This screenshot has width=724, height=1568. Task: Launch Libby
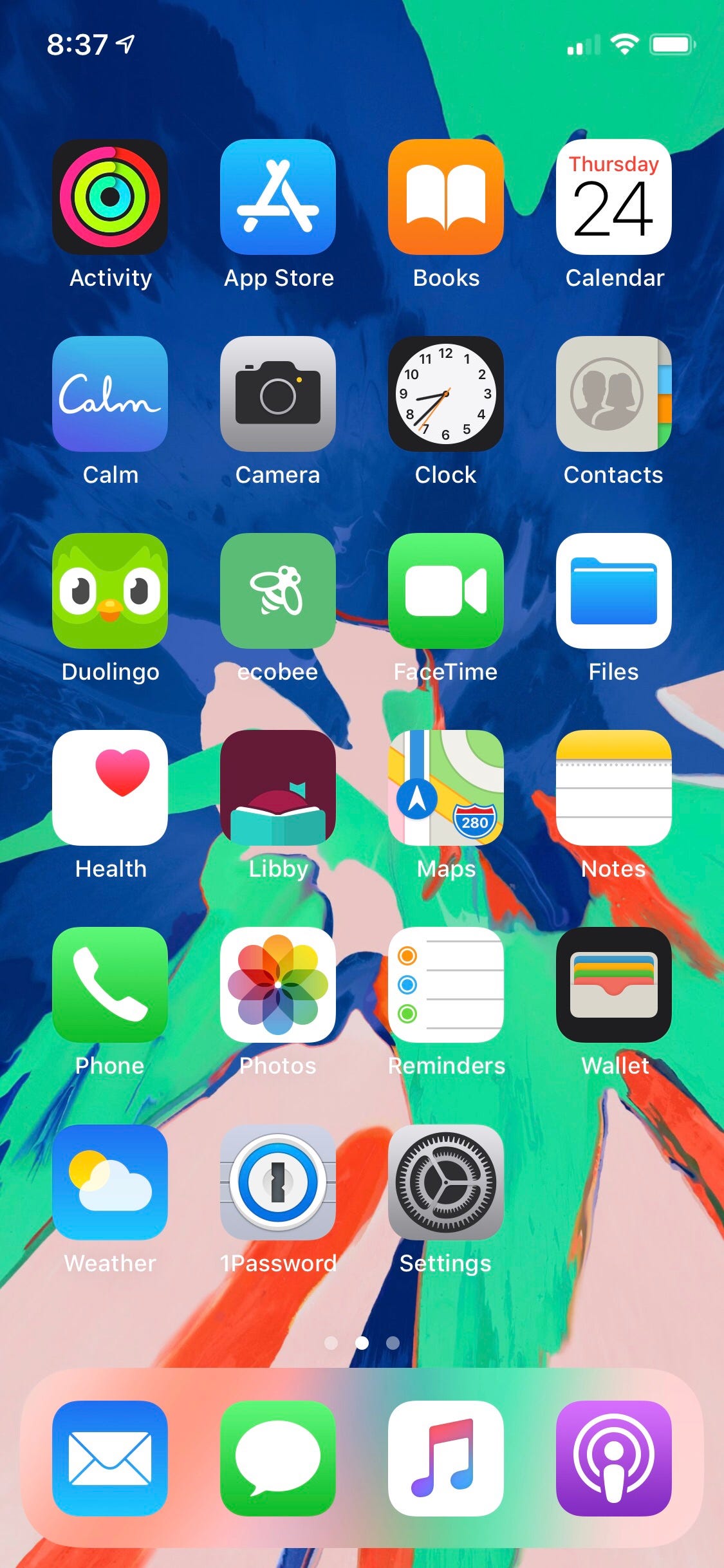click(x=278, y=788)
